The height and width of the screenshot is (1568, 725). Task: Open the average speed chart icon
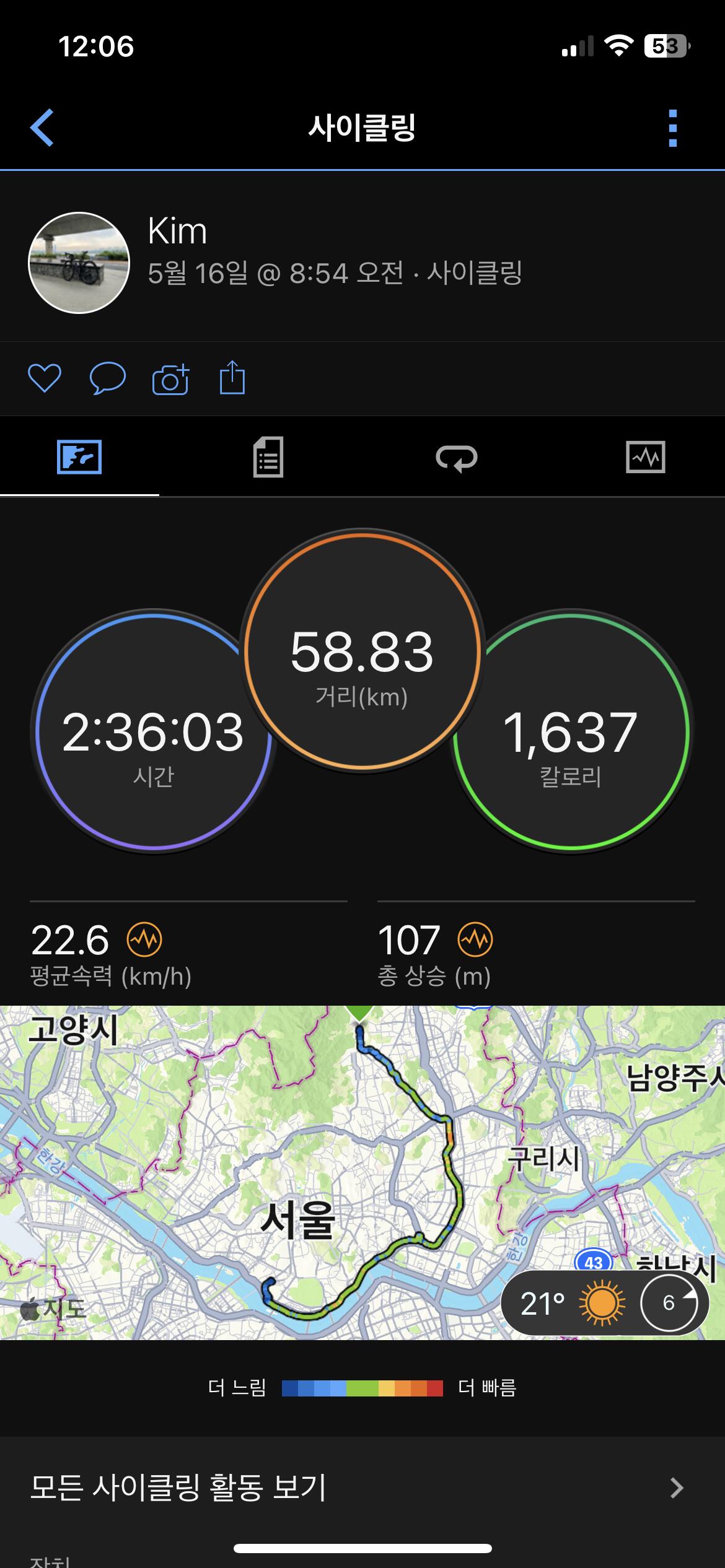[144, 939]
